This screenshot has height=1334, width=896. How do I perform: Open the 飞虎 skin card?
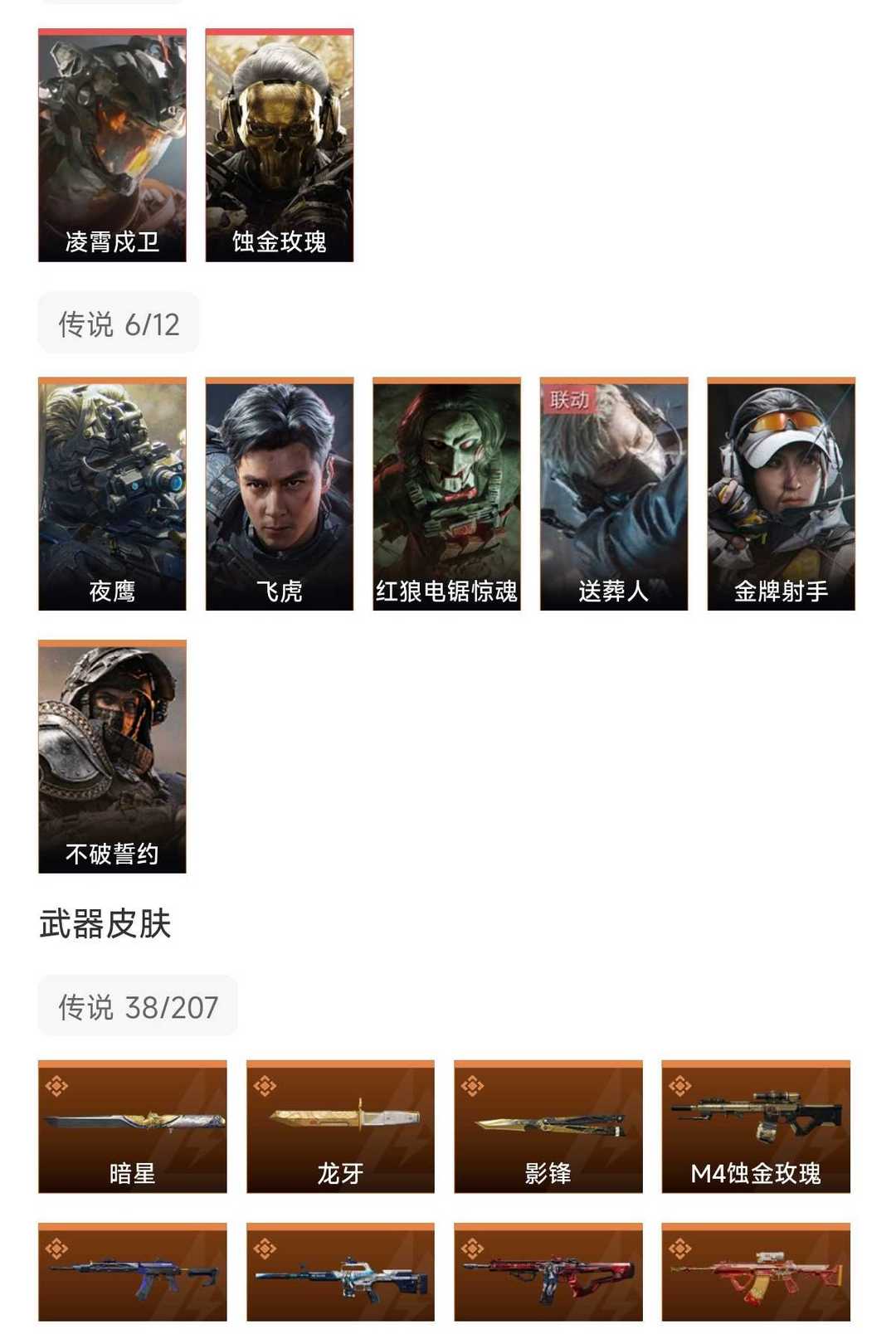(x=280, y=494)
